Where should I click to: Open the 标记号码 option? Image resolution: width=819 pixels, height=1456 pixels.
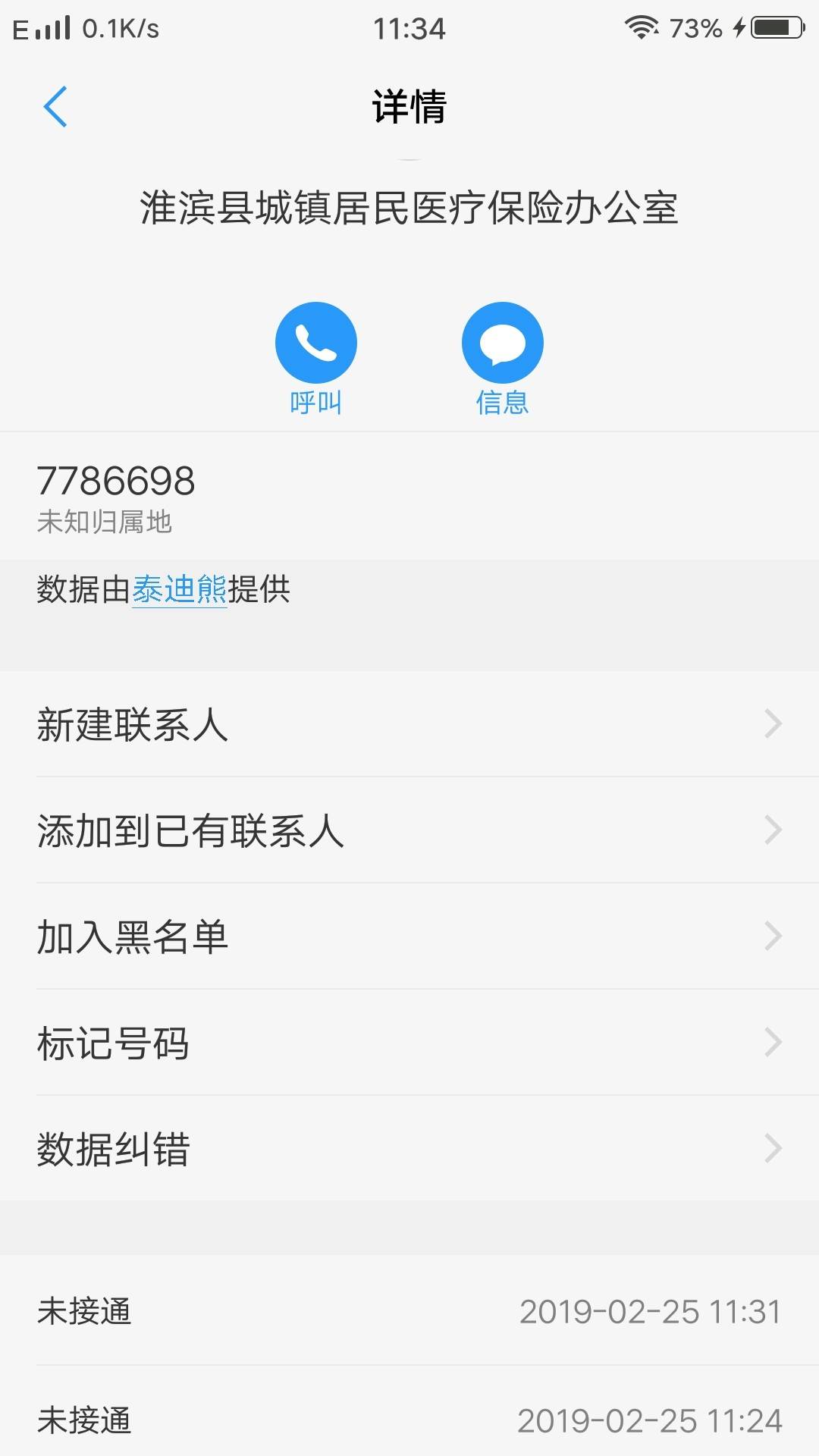(409, 1043)
